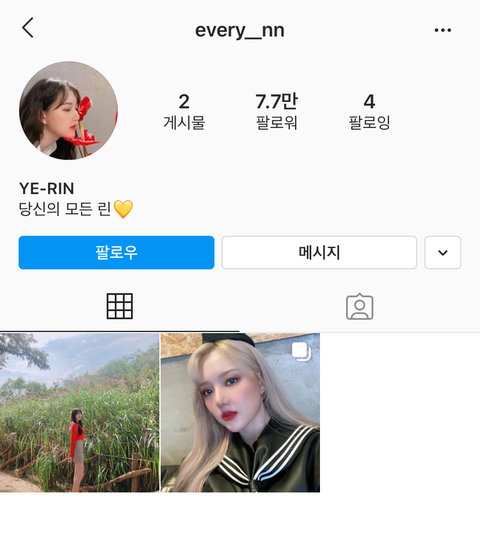Switch to the tagged photos tab
This screenshot has height=533, width=480.
pos(360,307)
